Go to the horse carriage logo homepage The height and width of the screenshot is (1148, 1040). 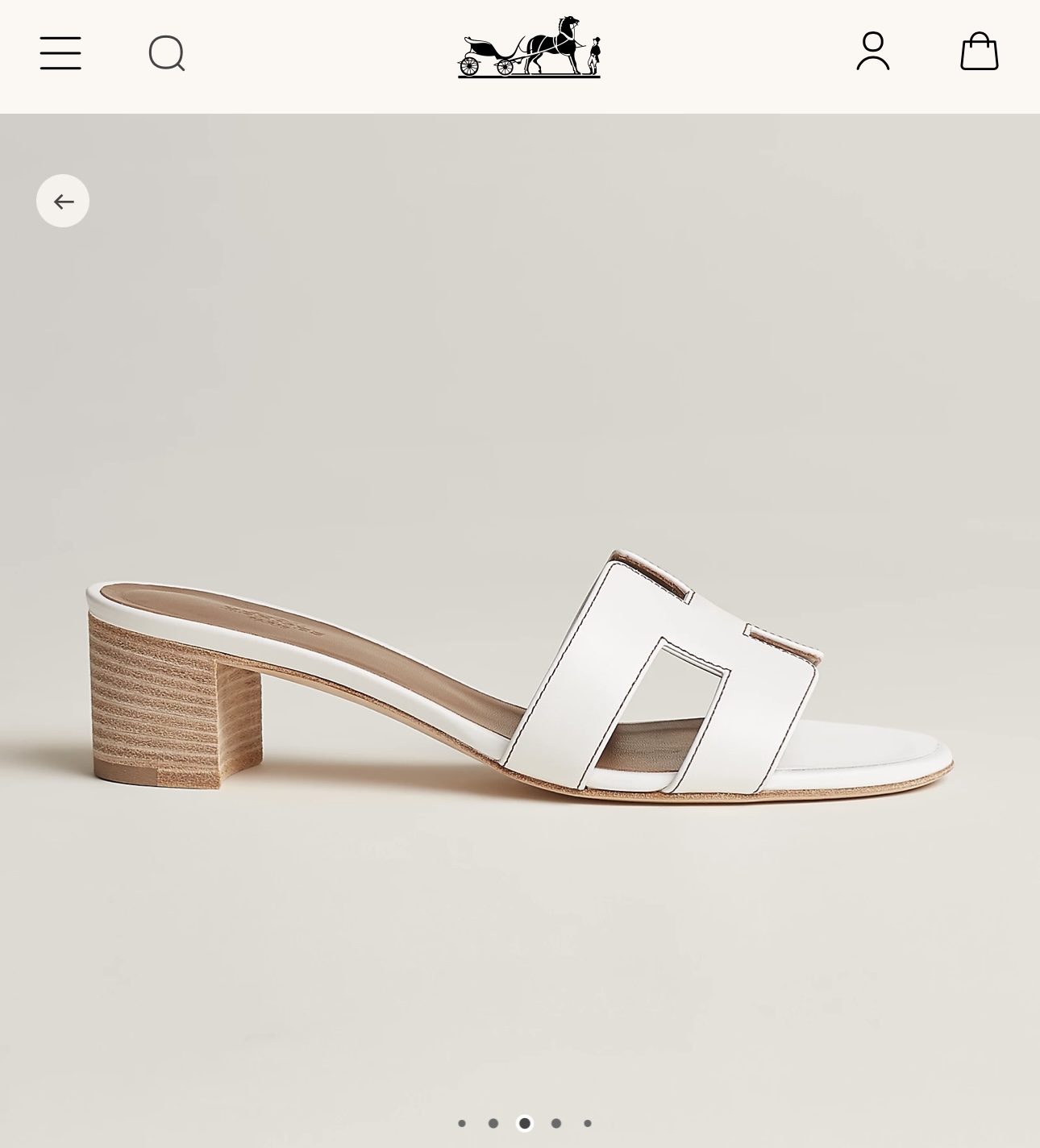pos(529,47)
